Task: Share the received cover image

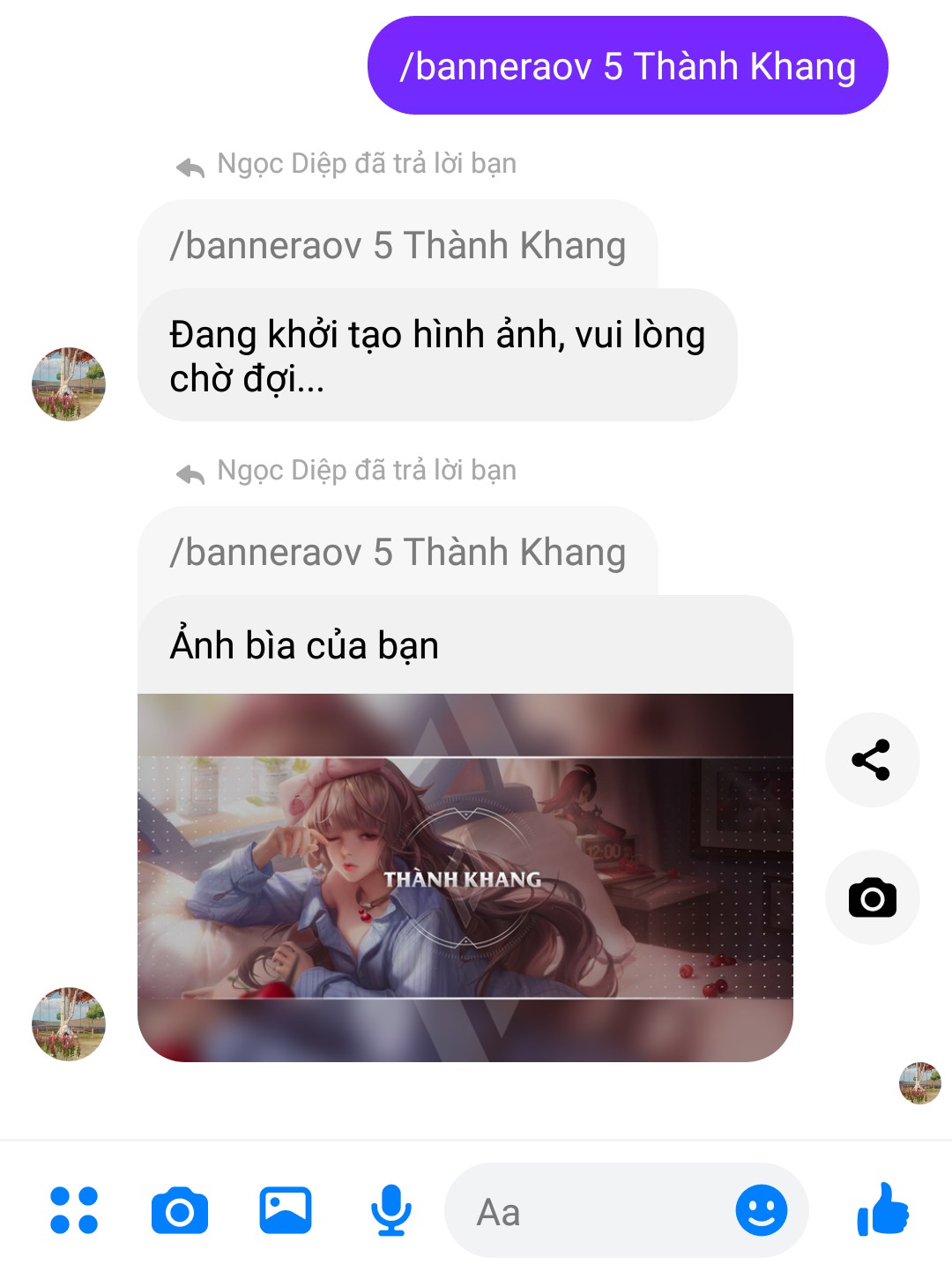Action: click(872, 760)
